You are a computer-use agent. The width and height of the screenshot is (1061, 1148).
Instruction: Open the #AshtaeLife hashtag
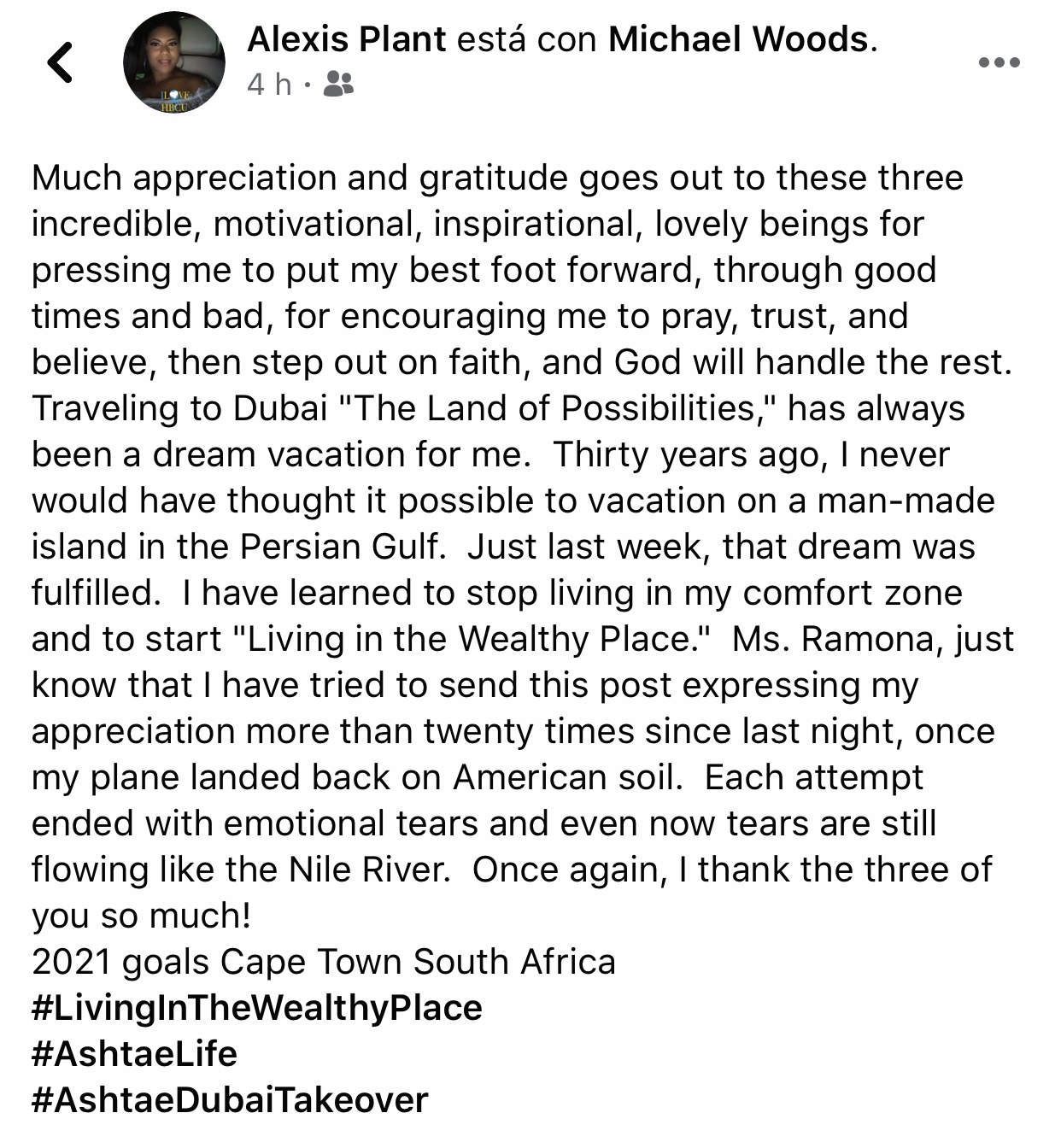[135, 1053]
